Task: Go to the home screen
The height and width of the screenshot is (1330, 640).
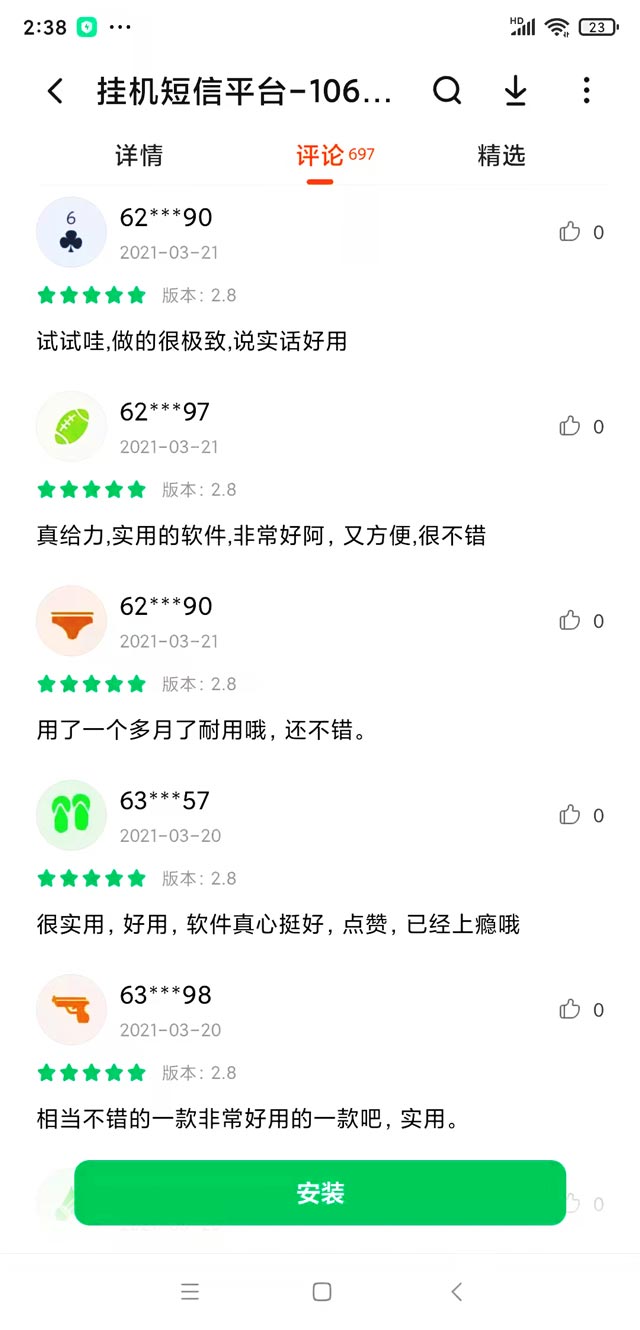Action: [x=321, y=1292]
